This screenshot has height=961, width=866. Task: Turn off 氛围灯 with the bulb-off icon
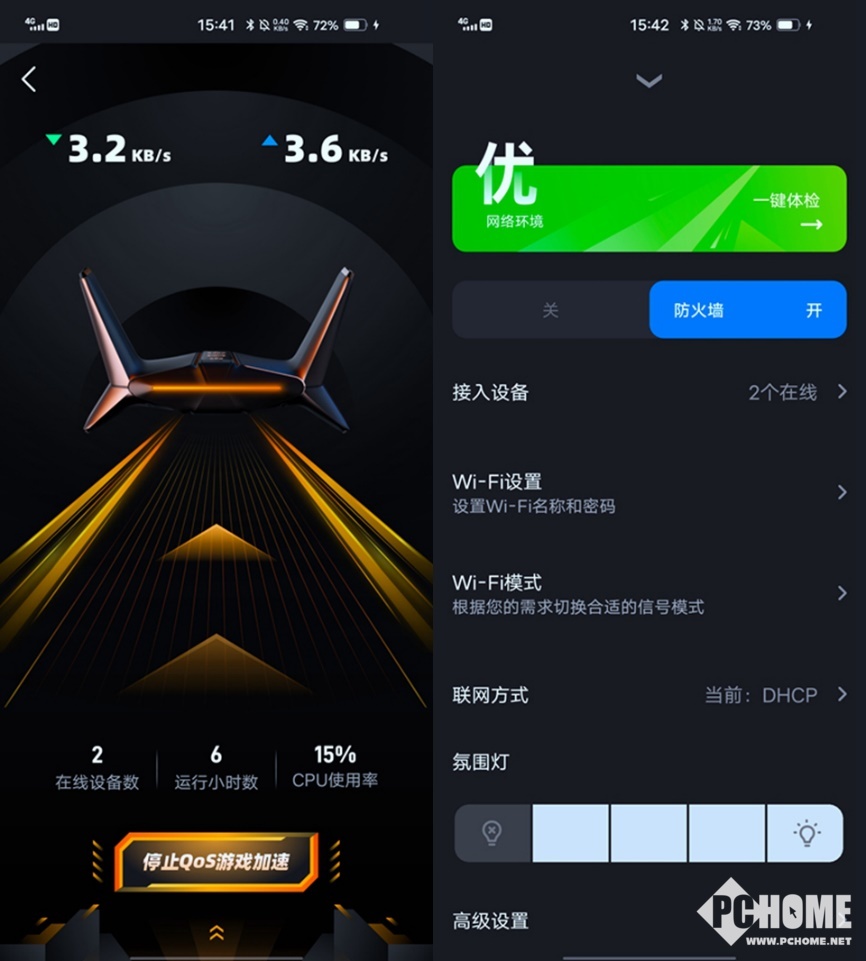tap(492, 833)
